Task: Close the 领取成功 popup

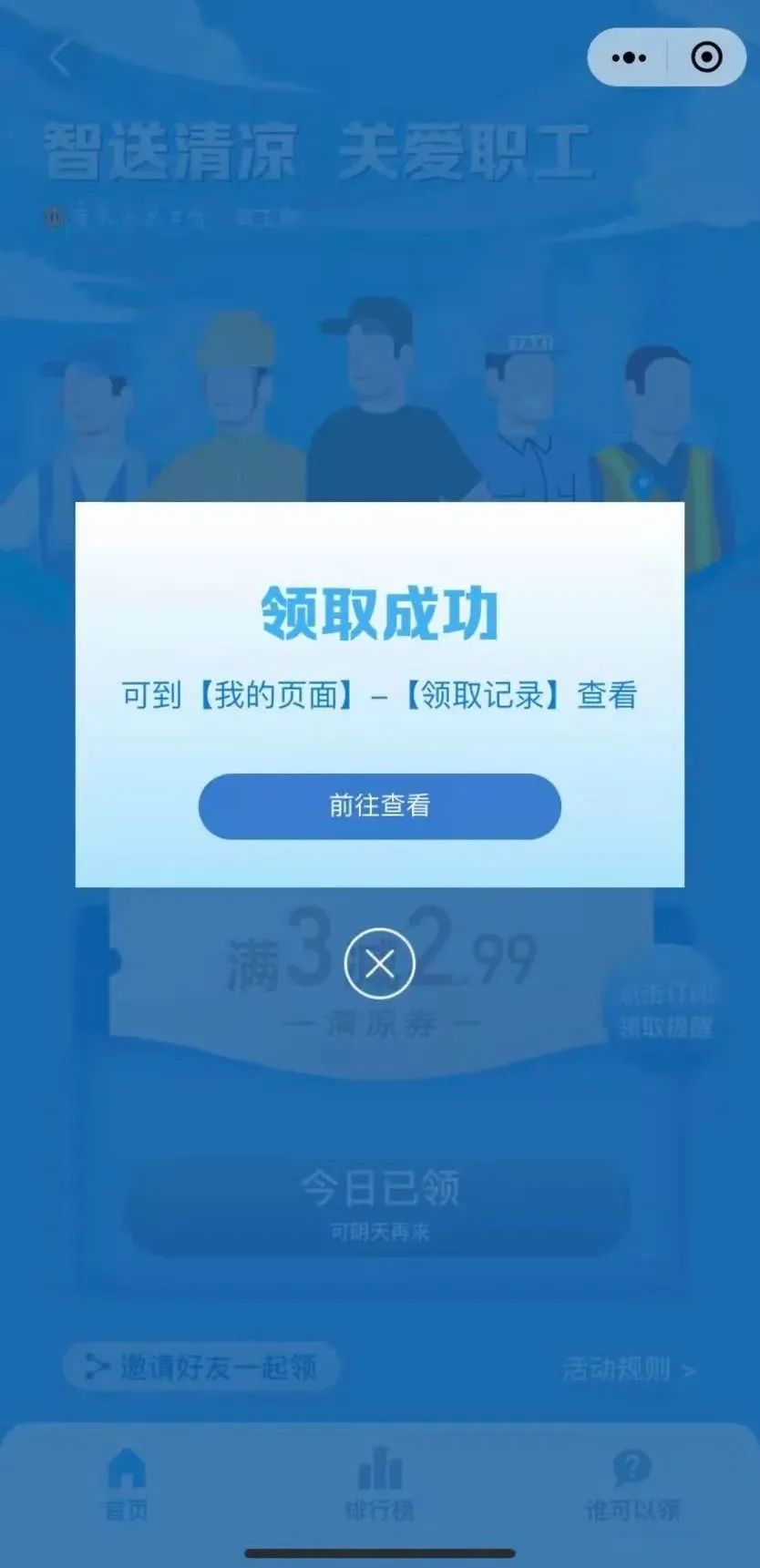Action: pos(379,963)
